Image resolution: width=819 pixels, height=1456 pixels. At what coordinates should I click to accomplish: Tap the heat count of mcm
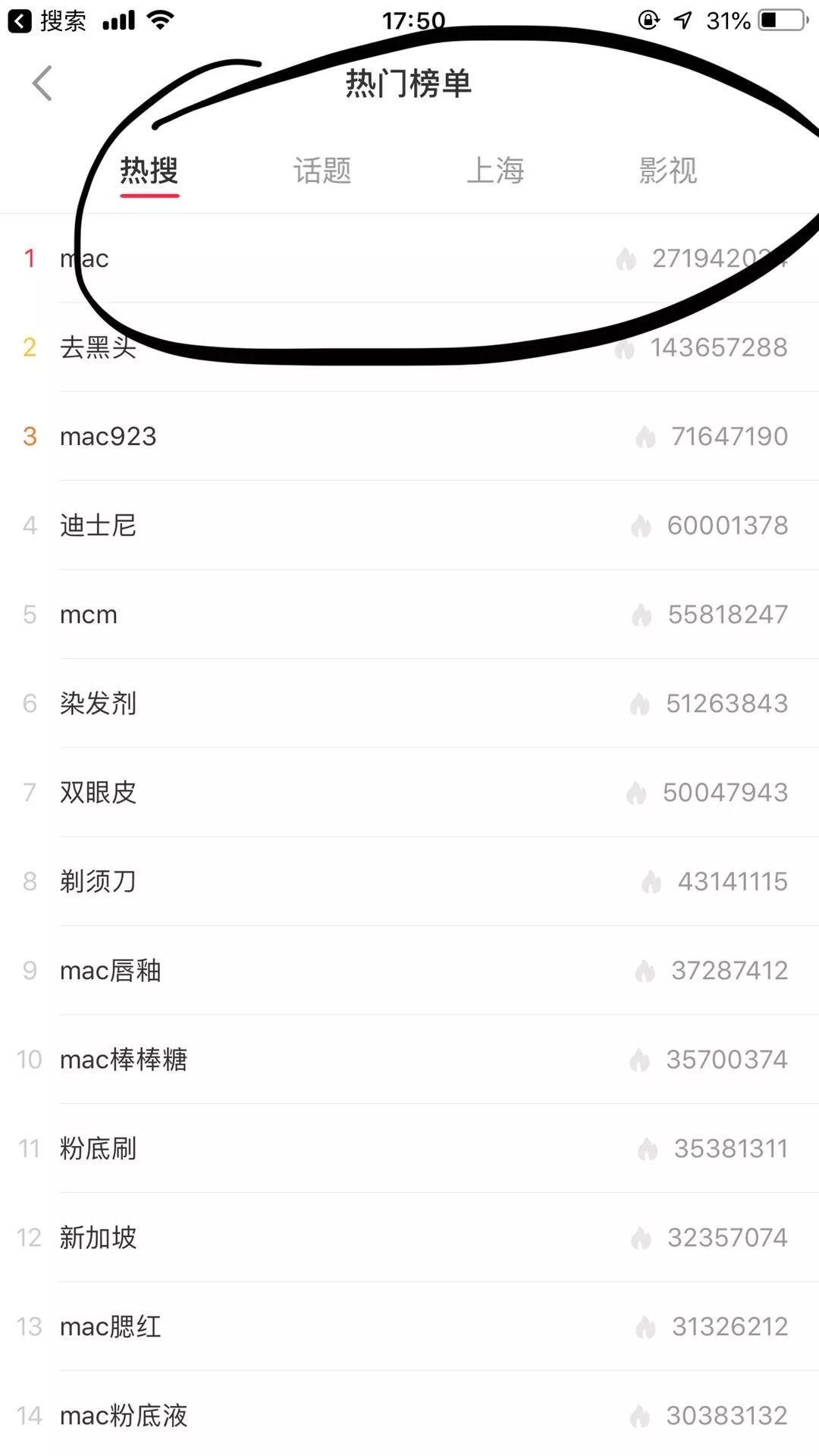pyautogui.click(x=726, y=615)
